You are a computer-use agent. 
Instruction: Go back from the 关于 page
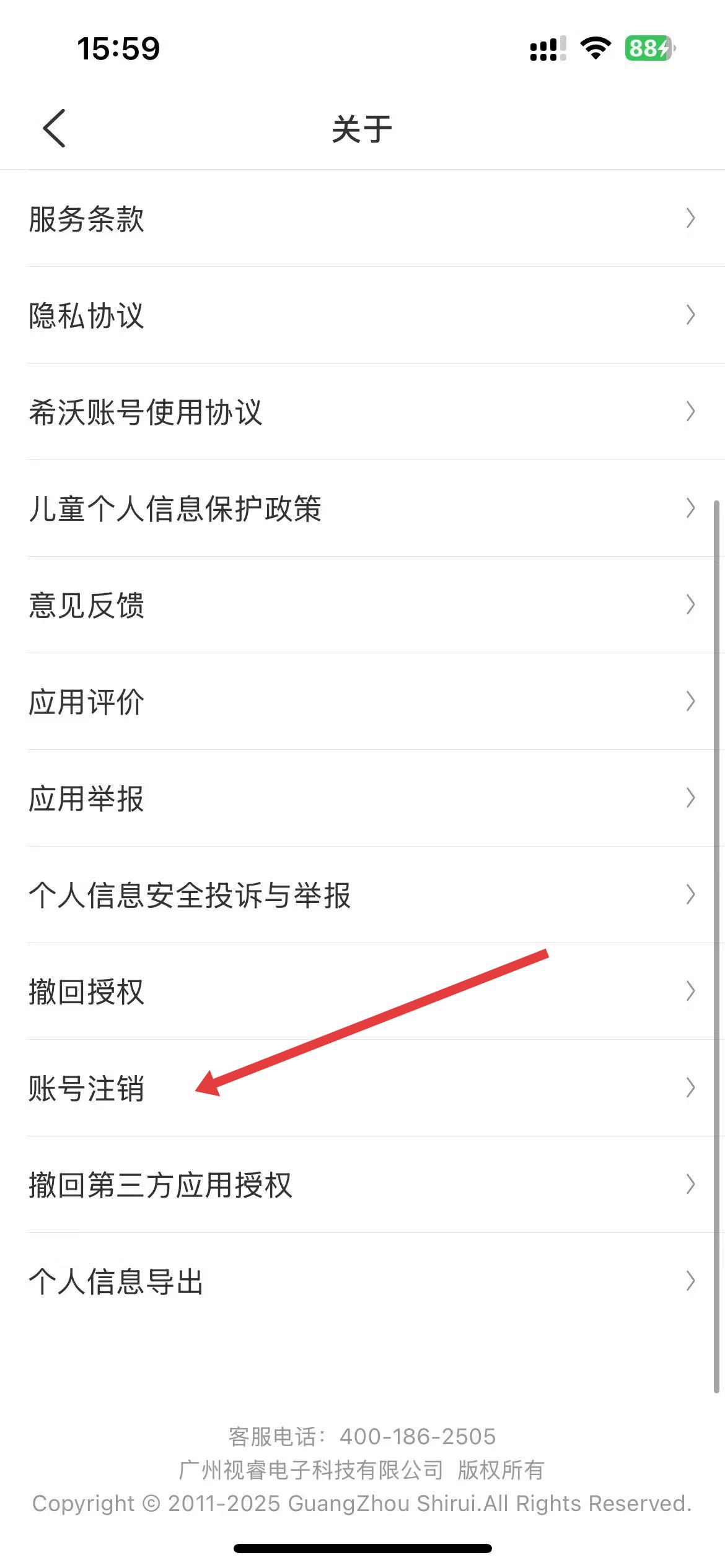click(x=55, y=129)
